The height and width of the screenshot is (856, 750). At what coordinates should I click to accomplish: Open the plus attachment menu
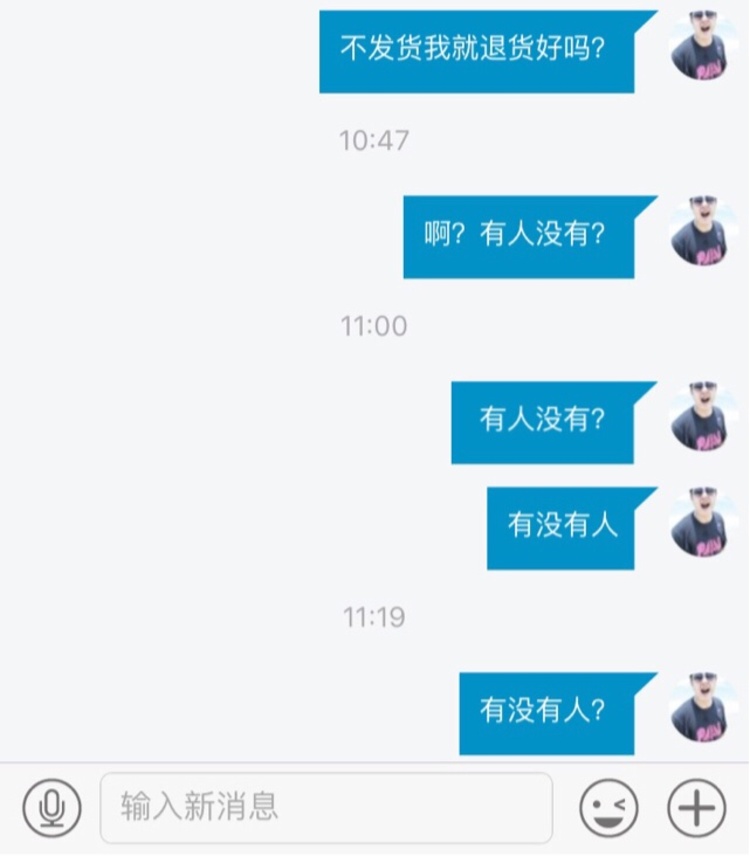(696, 807)
